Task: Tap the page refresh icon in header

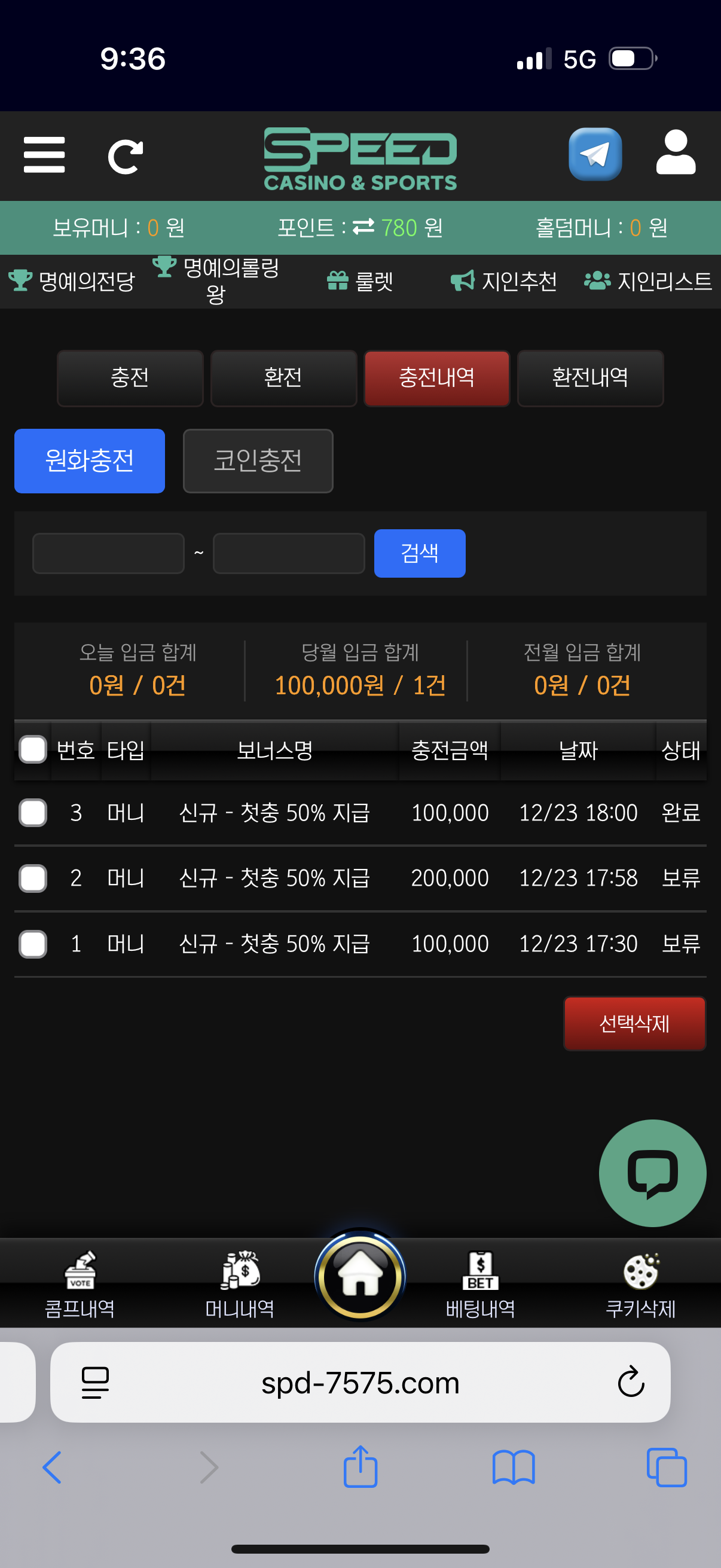Action: coord(126,157)
